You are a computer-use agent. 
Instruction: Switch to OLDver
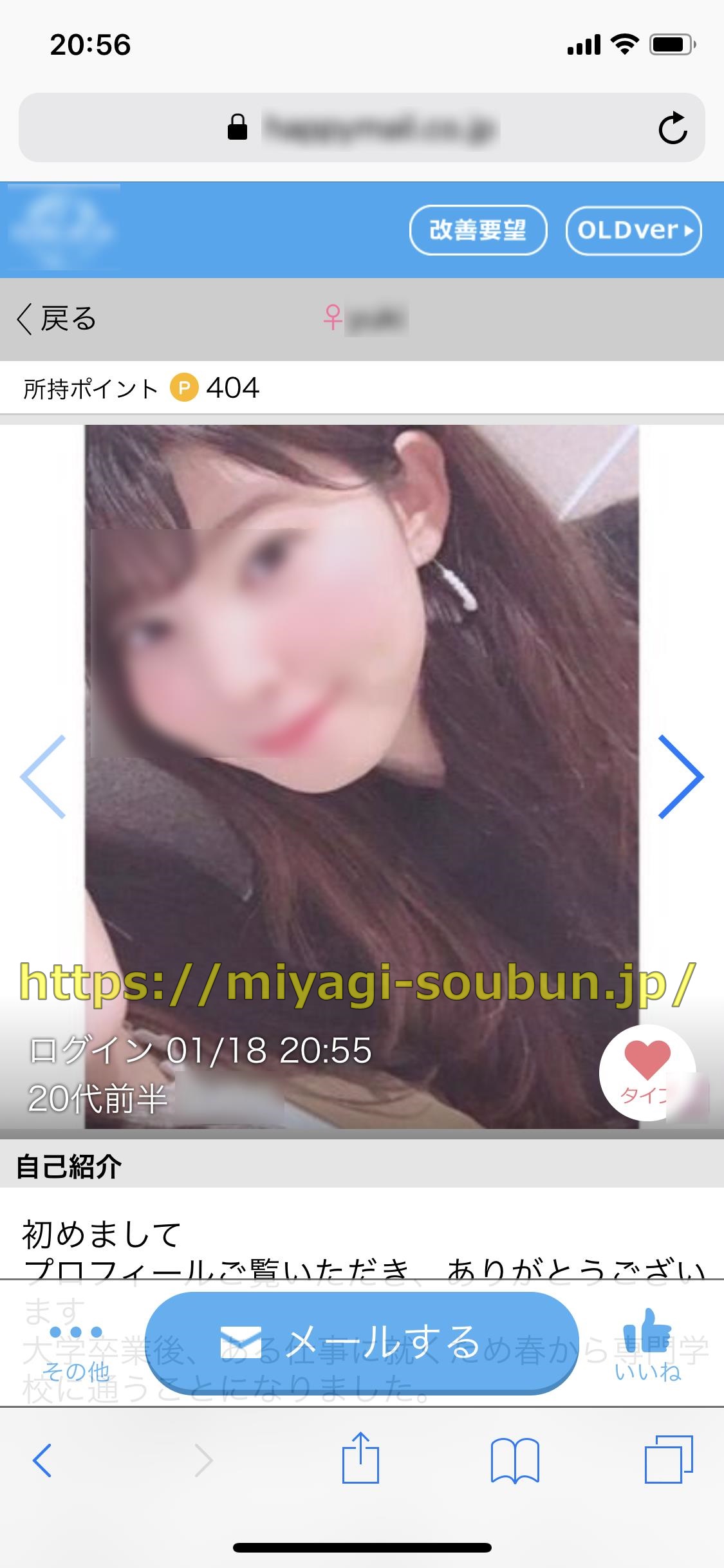[x=633, y=230]
